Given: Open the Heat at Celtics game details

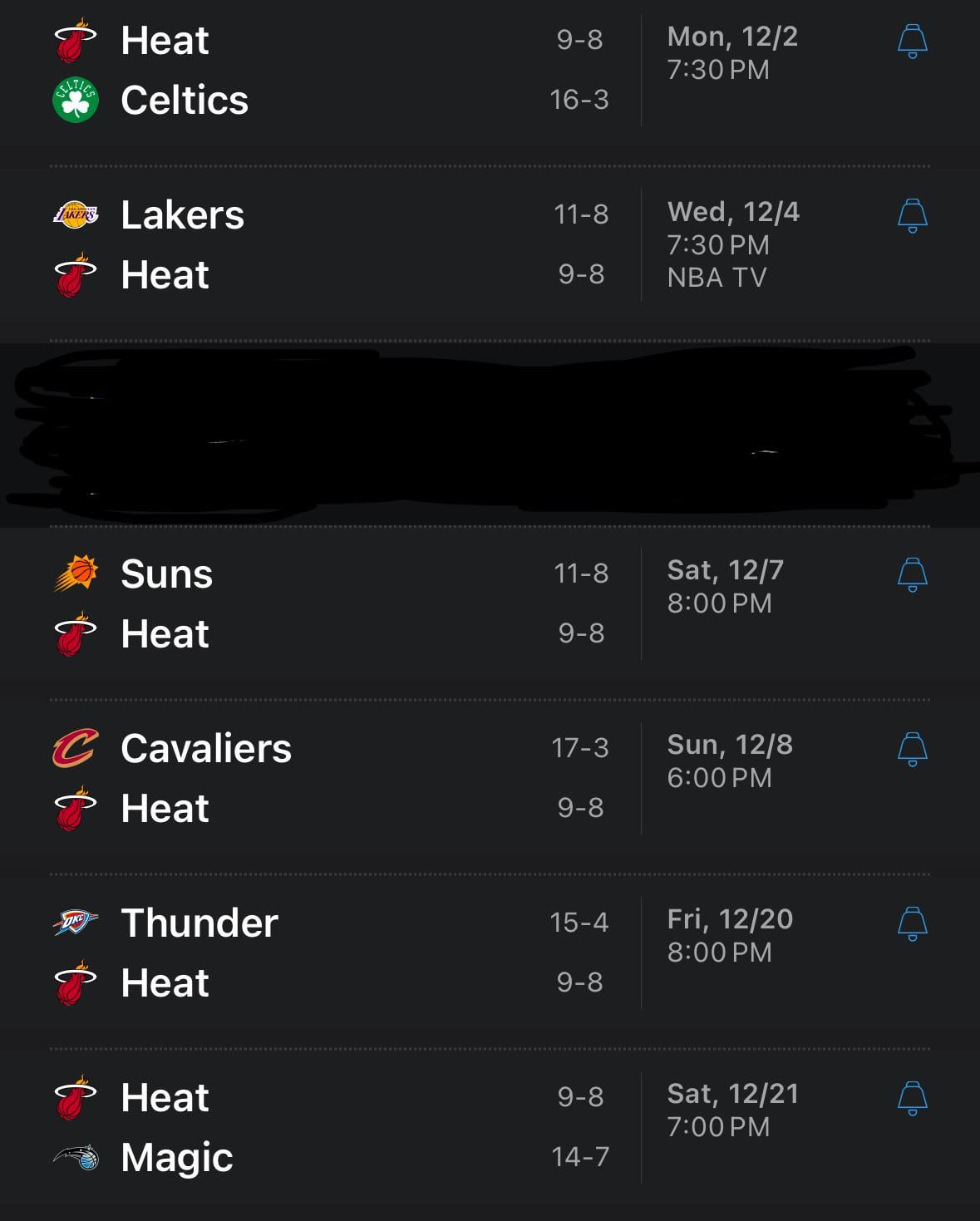Looking at the screenshot, I should (x=332, y=71).
